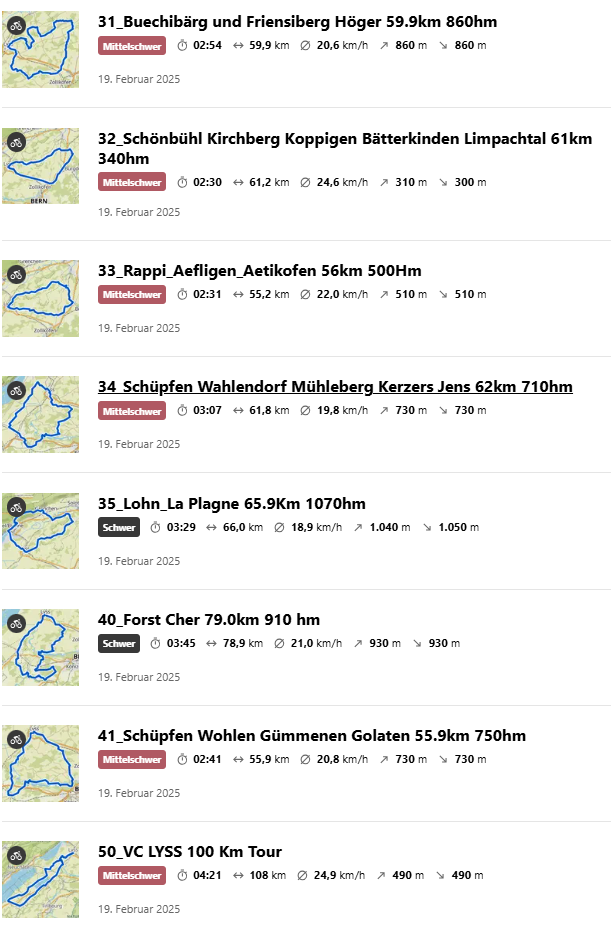
Task: Open tour 34_Schüpfen Wahlendorf Mühleberg Kerzers Jens
Action: (x=335, y=387)
